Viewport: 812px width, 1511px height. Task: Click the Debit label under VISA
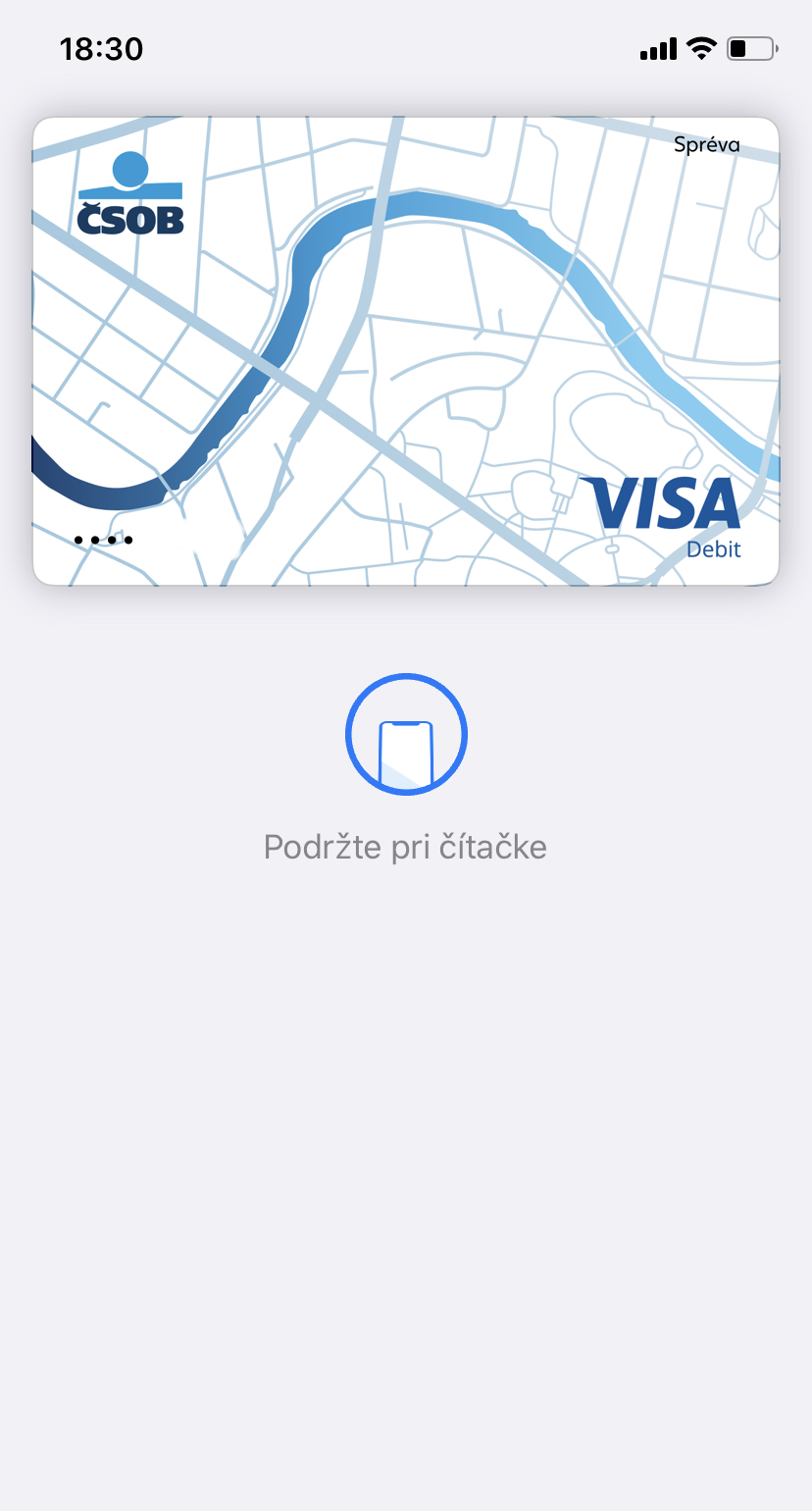point(715,549)
